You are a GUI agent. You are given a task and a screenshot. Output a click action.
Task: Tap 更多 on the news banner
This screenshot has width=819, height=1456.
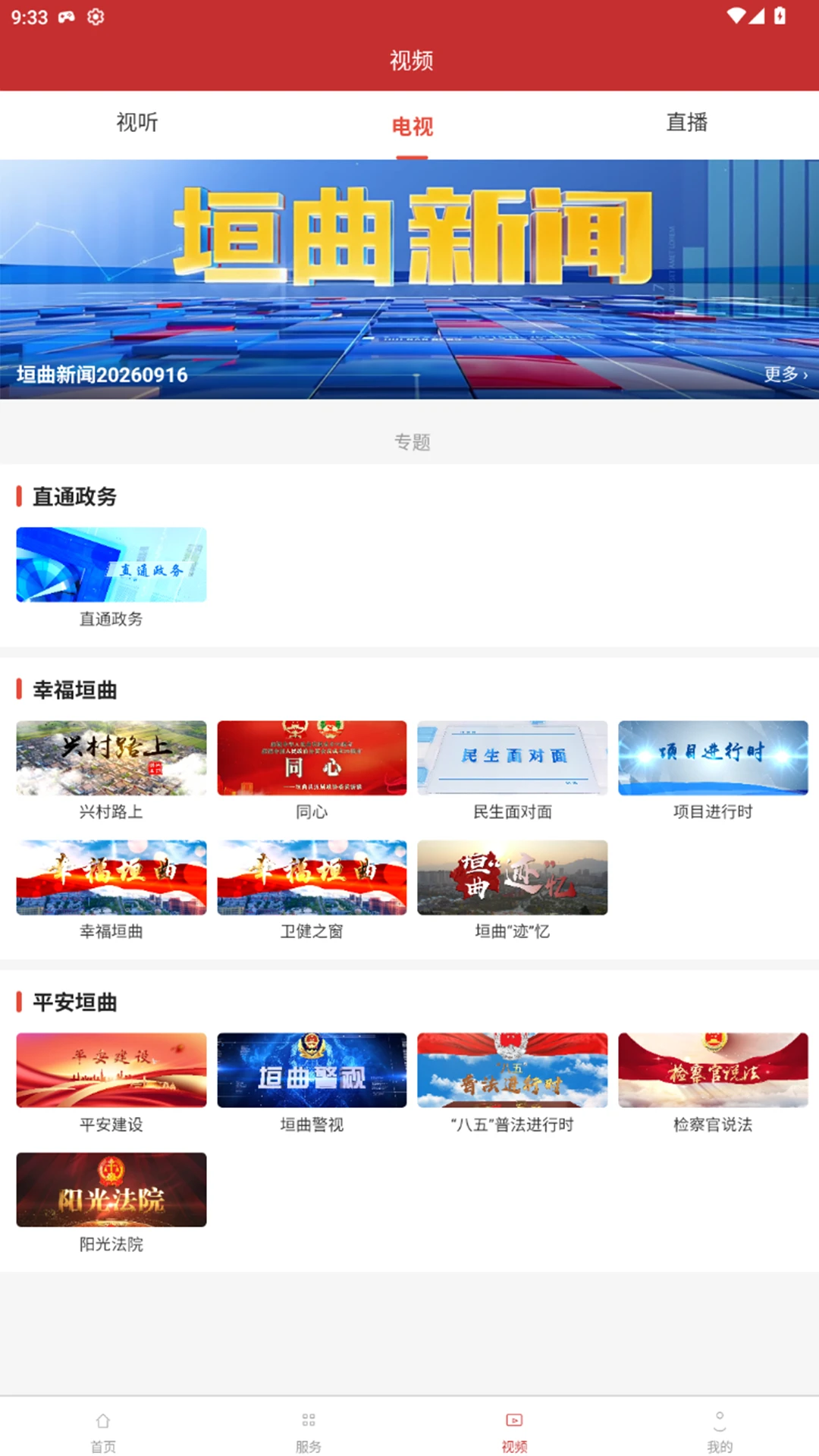pos(785,375)
